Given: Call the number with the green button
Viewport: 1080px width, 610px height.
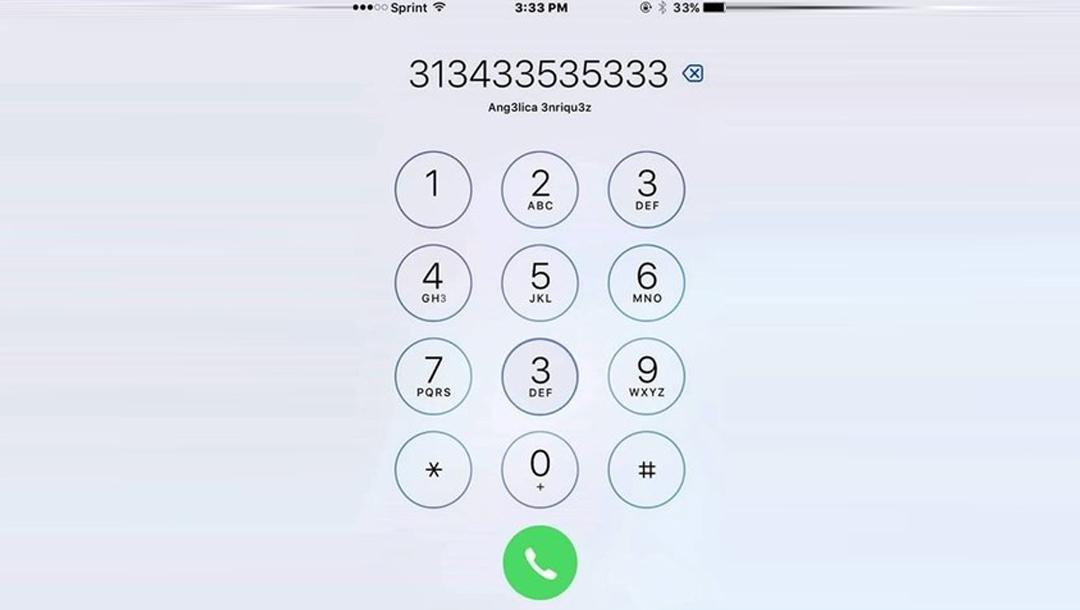Looking at the screenshot, I should coord(540,563).
